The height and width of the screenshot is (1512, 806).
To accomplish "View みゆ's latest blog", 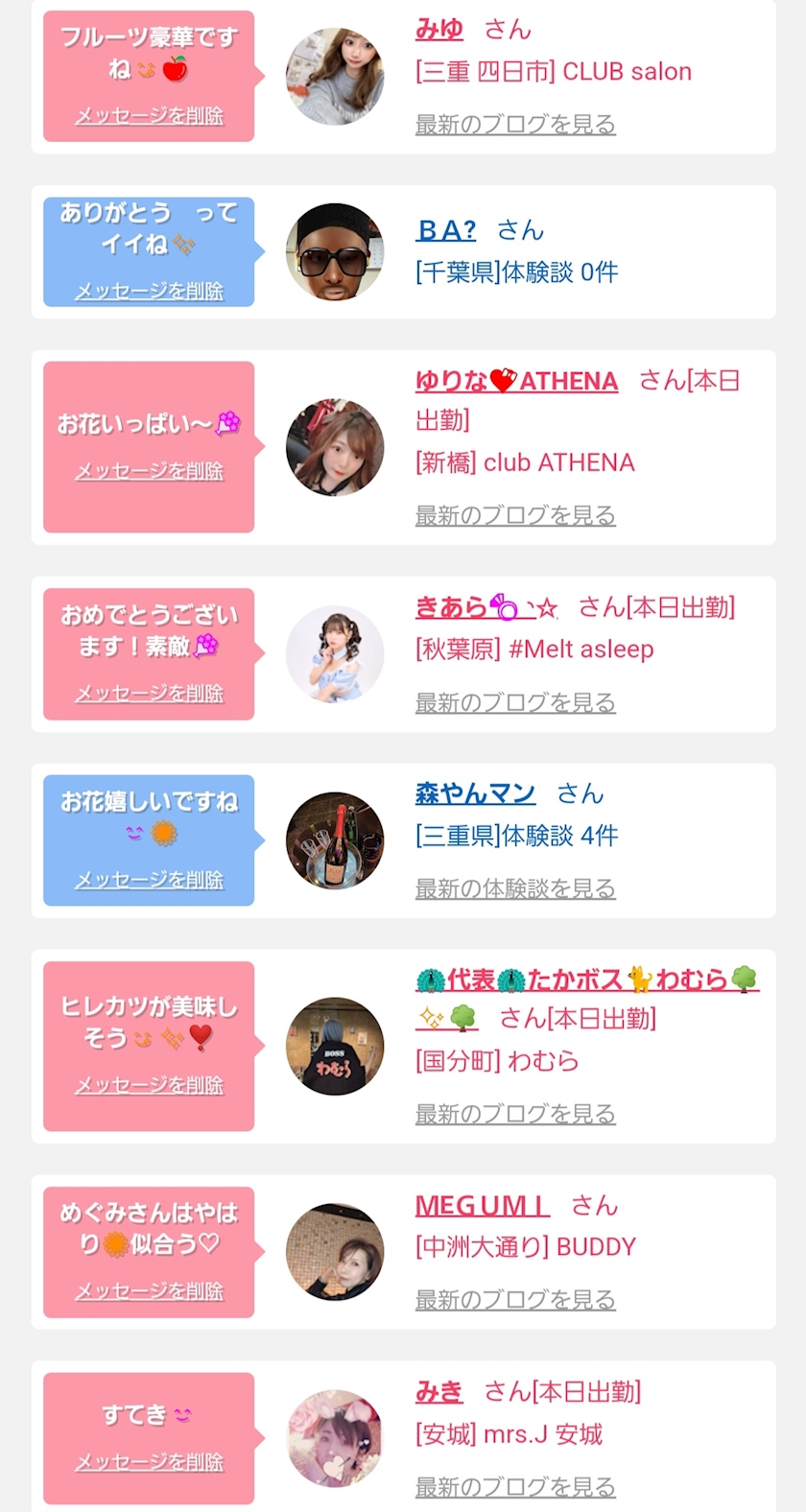I will (x=515, y=124).
